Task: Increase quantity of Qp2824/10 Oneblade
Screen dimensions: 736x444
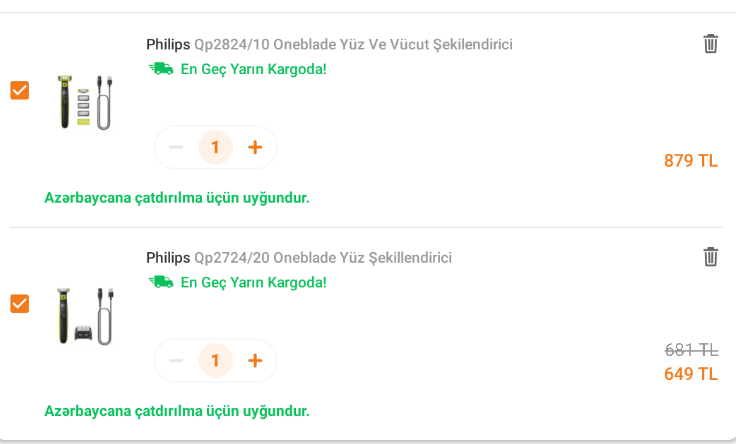Action: pyautogui.click(x=255, y=147)
